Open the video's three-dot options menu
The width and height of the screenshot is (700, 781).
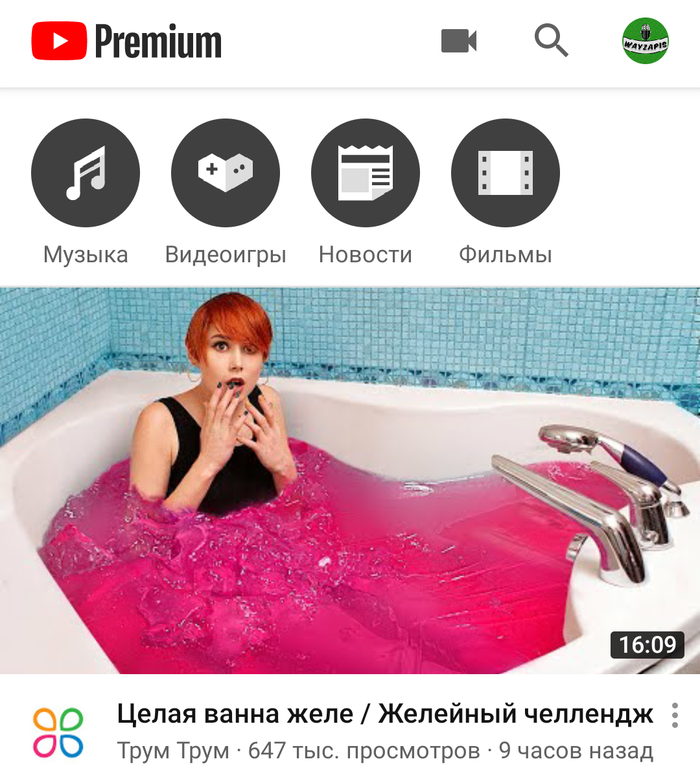[x=675, y=716]
